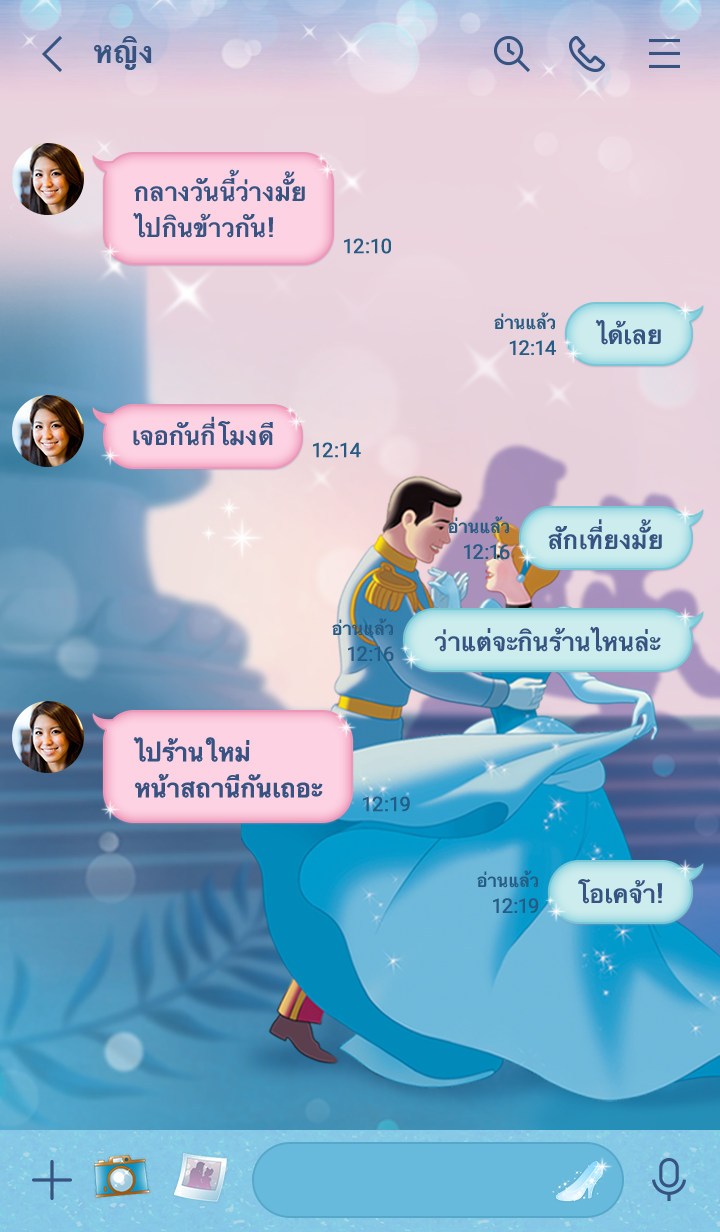Open the photo gallery picker
The height and width of the screenshot is (1232, 720).
pos(200,1177)
